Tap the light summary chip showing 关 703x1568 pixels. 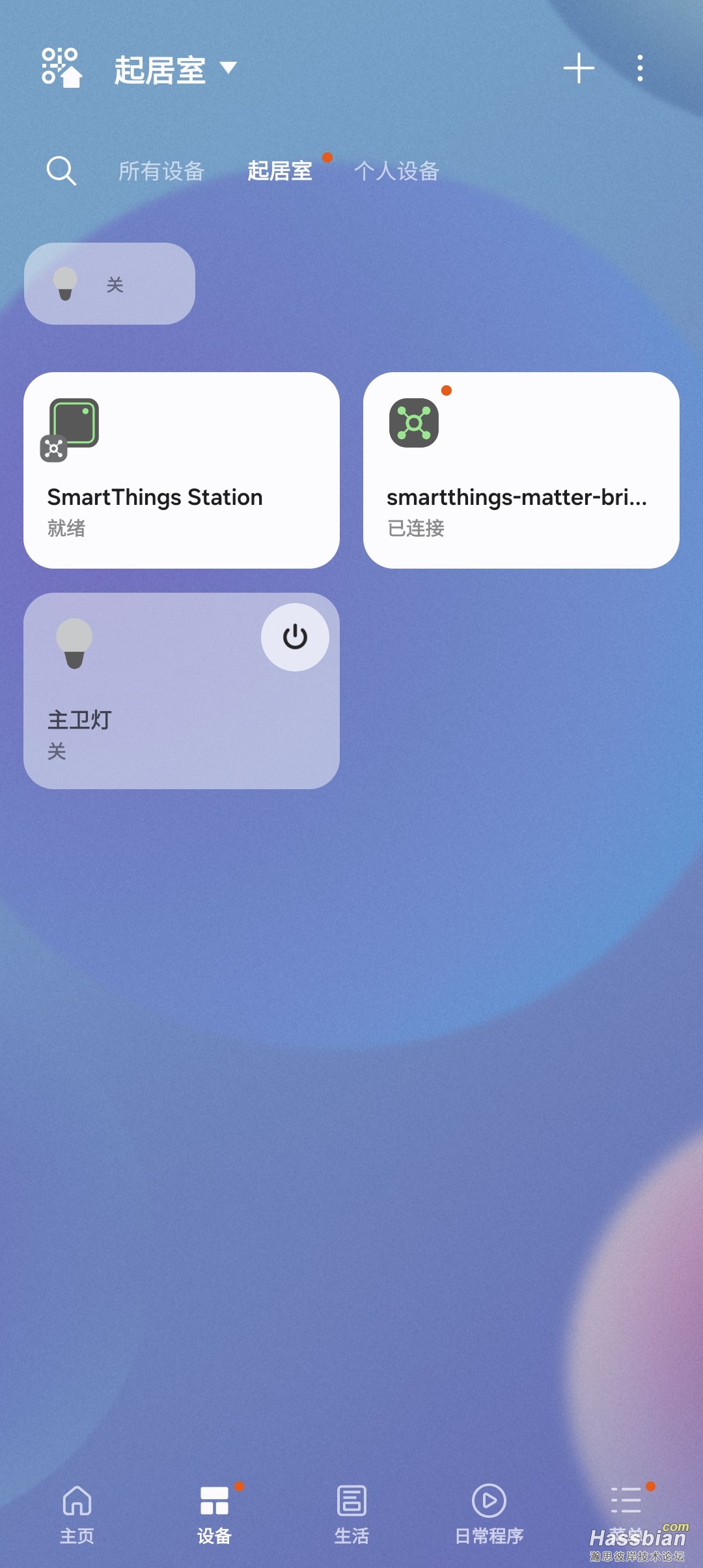(x=109, y=284)
